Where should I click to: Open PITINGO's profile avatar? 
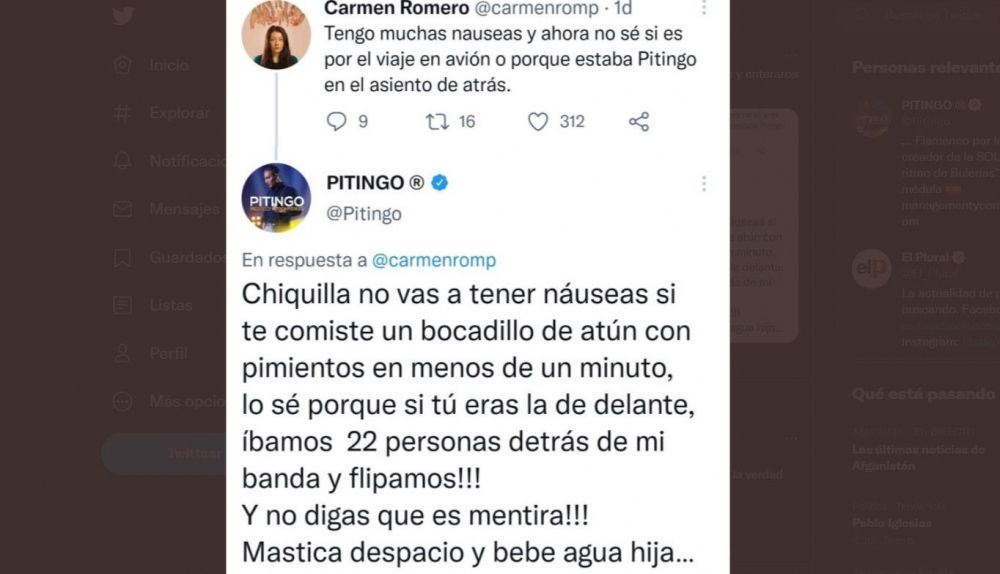click(x=276, y=197)
